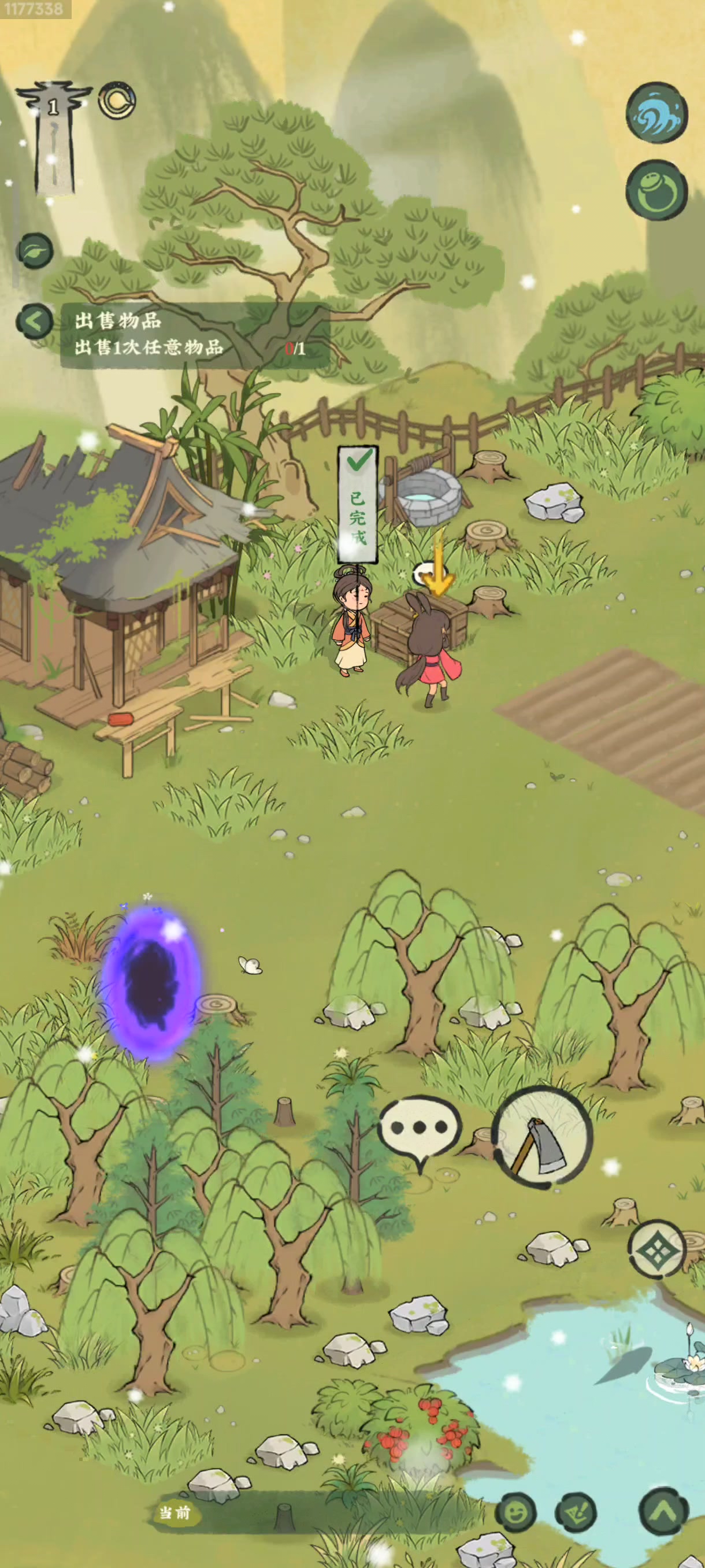The width and height of the screenshot is (705, 1568).
Task: Open the green jar inventory icon
Action: click(x=657, y=190)
